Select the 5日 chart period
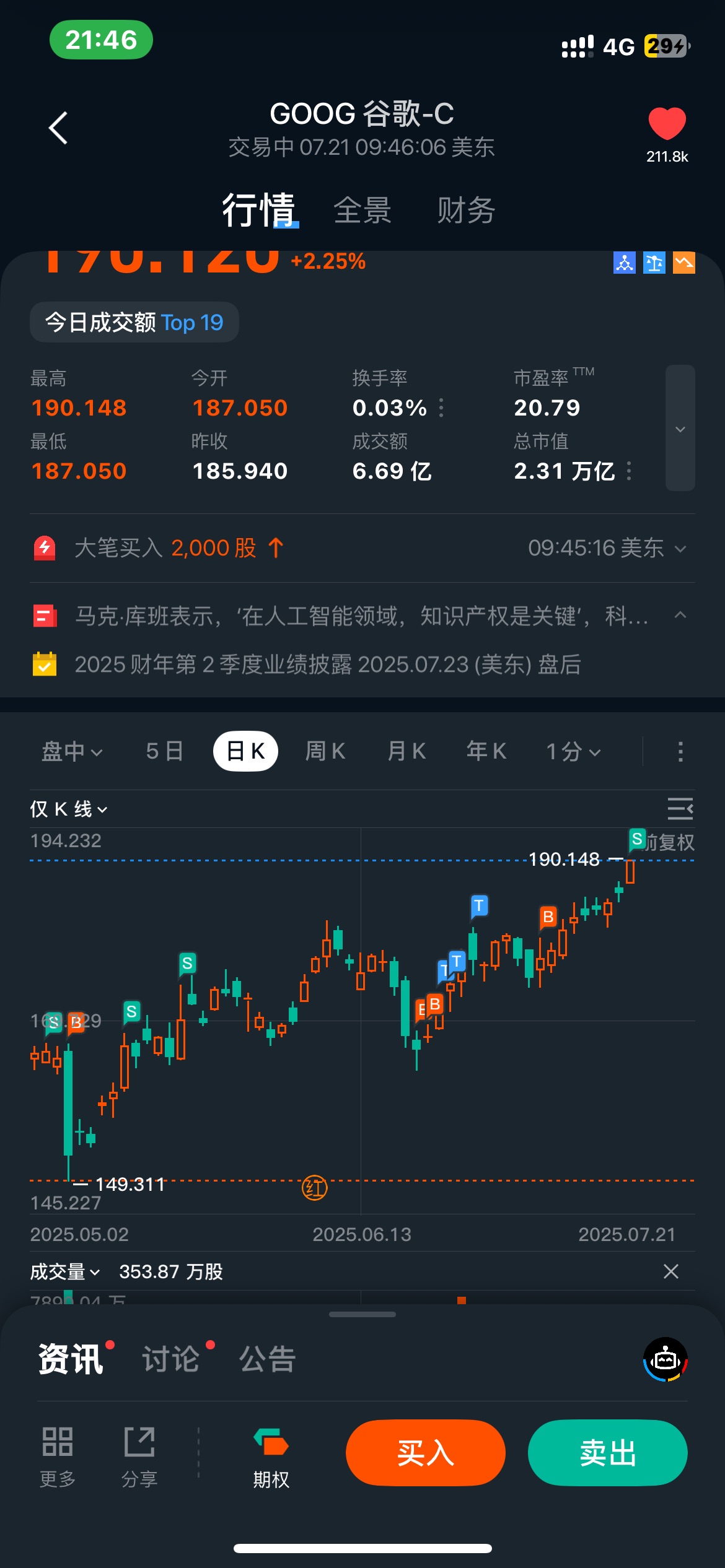Viewport: 725px width, 1568px height. (x=164, y=751)
